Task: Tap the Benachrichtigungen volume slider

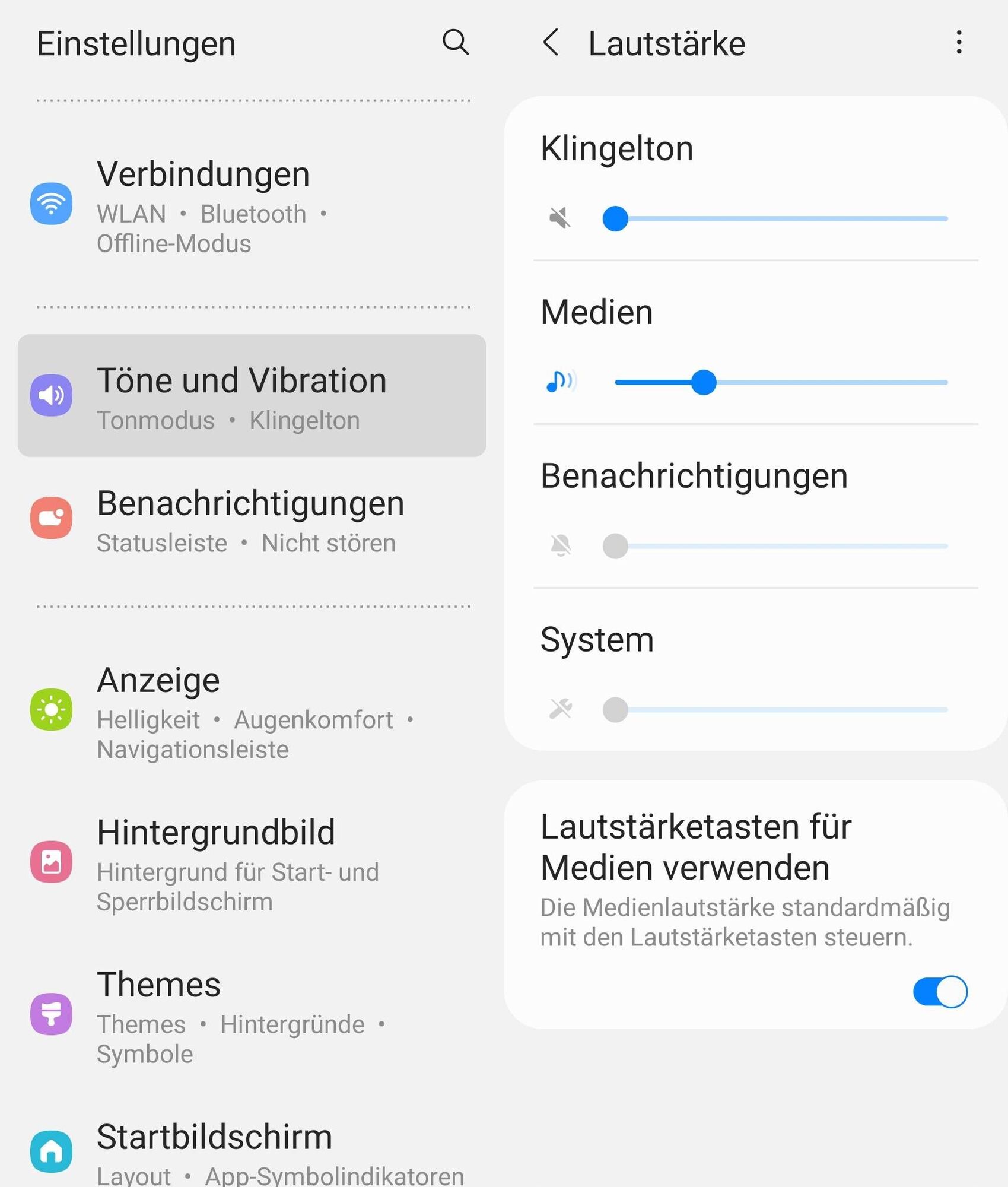Action: pos(780,546)
